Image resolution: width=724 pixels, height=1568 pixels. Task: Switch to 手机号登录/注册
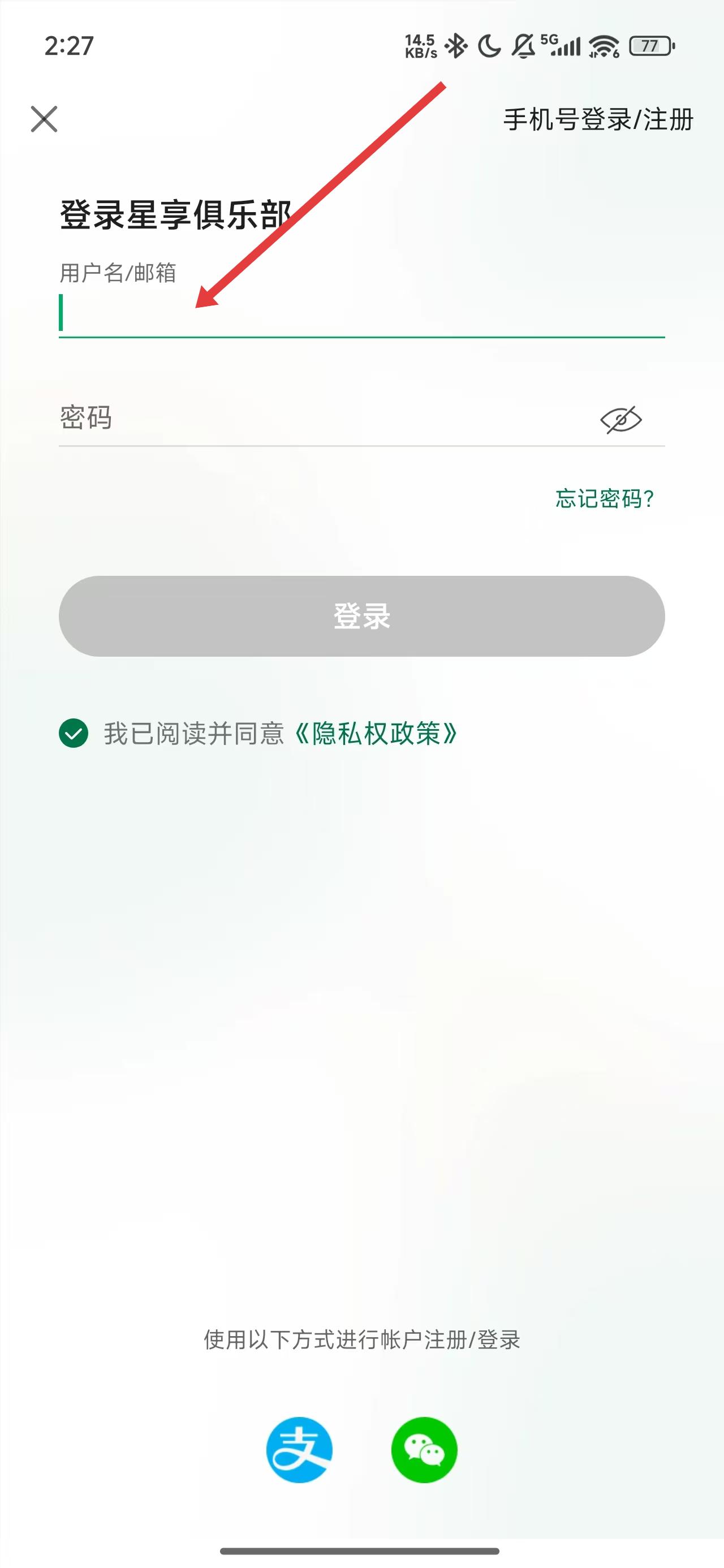597,119
